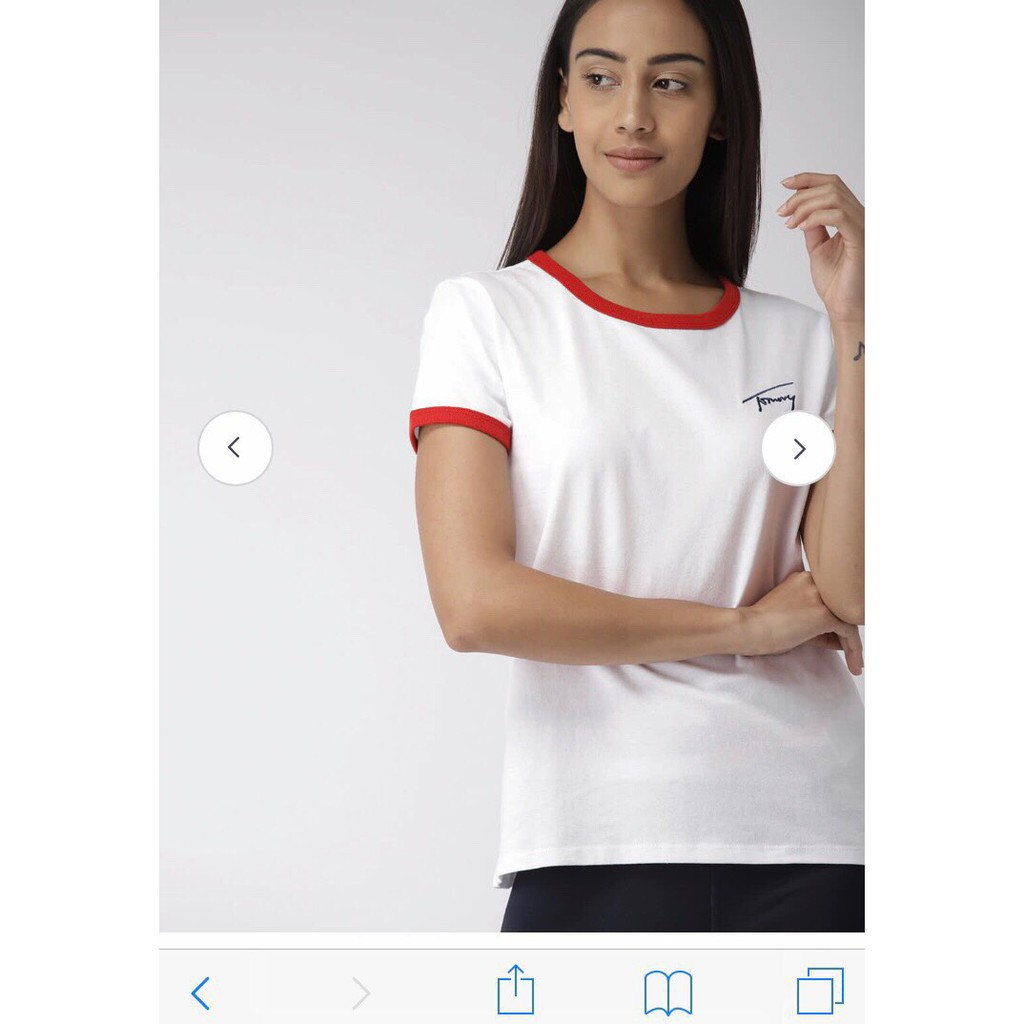
Task: Advance to the next product photo
Action: point(798,449)
